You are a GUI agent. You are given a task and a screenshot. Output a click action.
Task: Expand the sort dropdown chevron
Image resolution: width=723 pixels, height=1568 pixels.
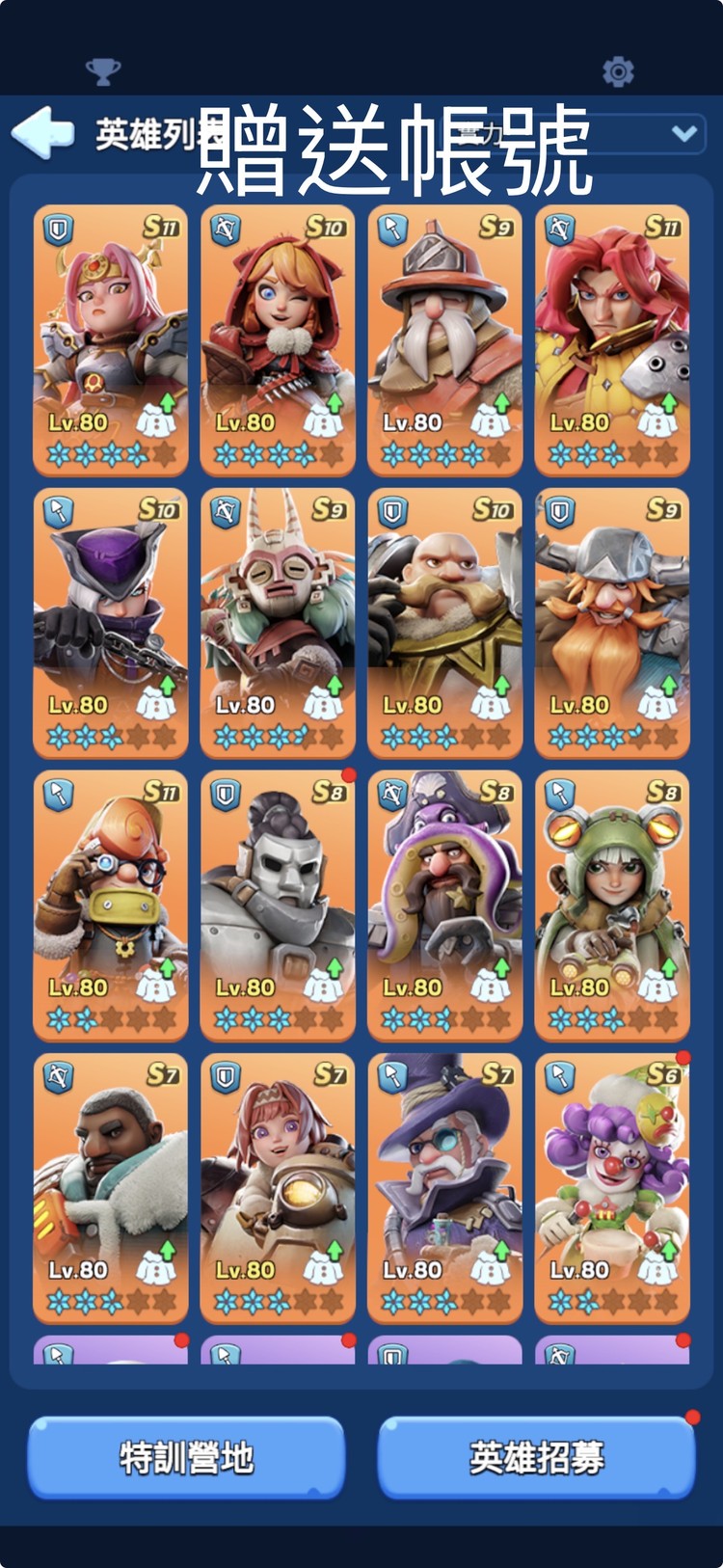tap(683, 133)
